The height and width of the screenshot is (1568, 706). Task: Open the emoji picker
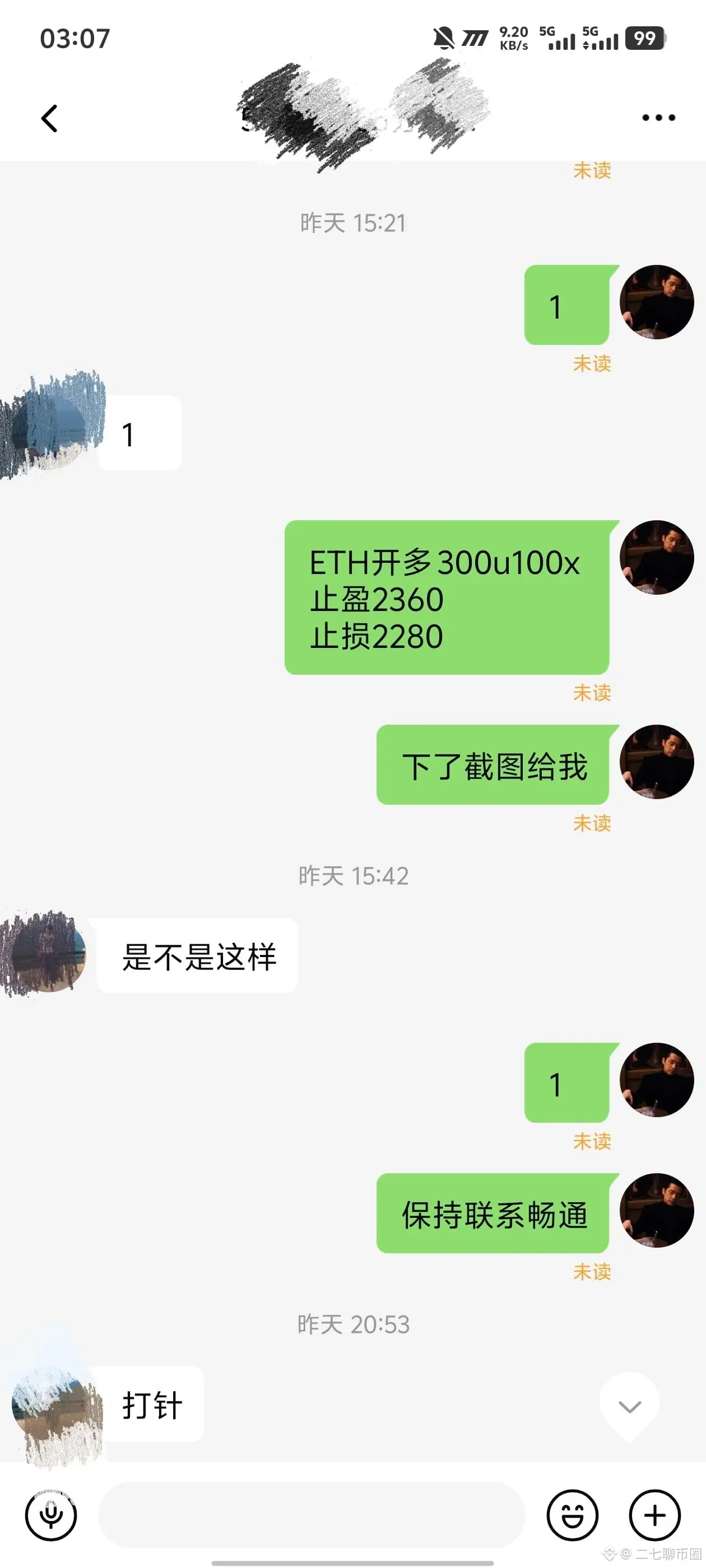573,1516
